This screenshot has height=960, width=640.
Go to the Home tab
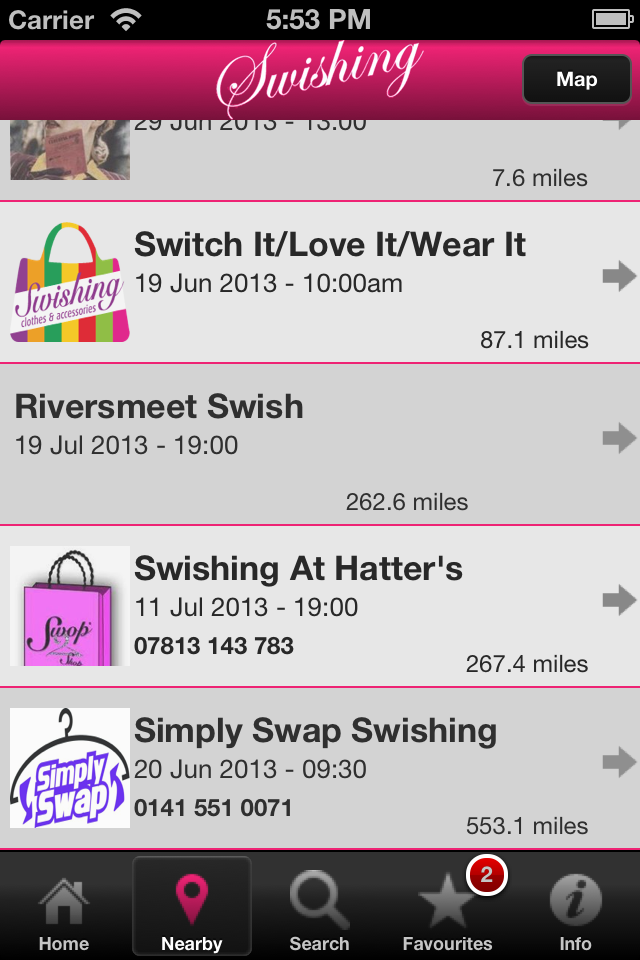pyautogui.click(x=64, y=912)
